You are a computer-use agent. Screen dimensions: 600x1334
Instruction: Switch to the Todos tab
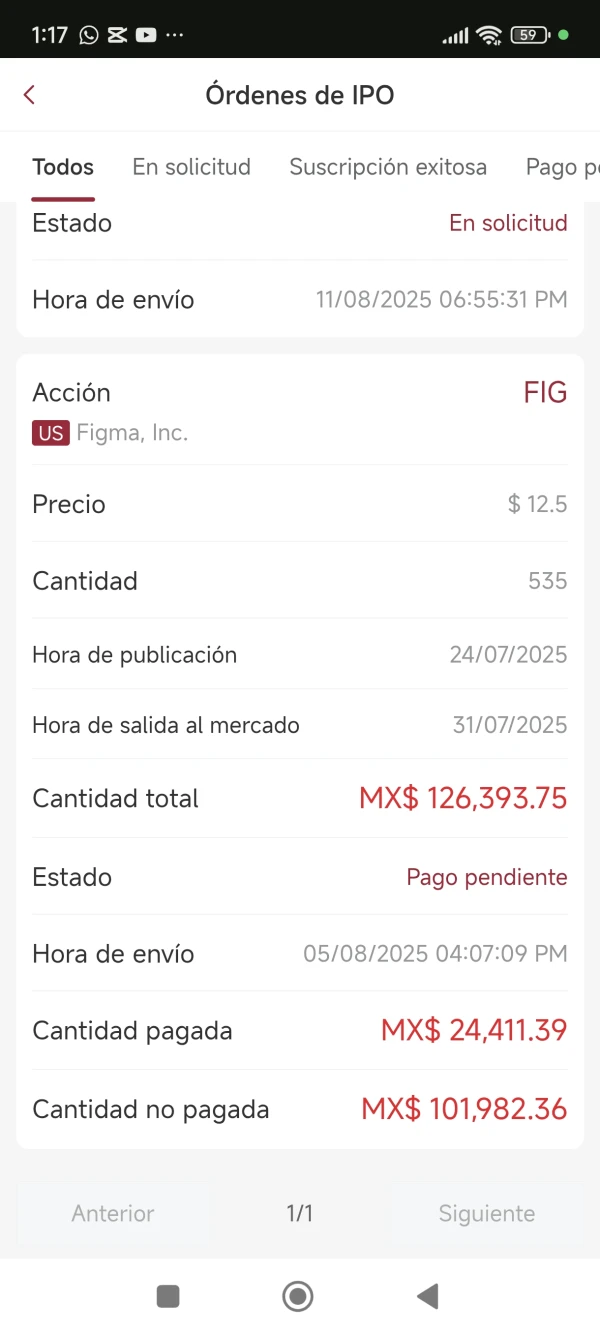pyautogui.click(x=63, y=167)
